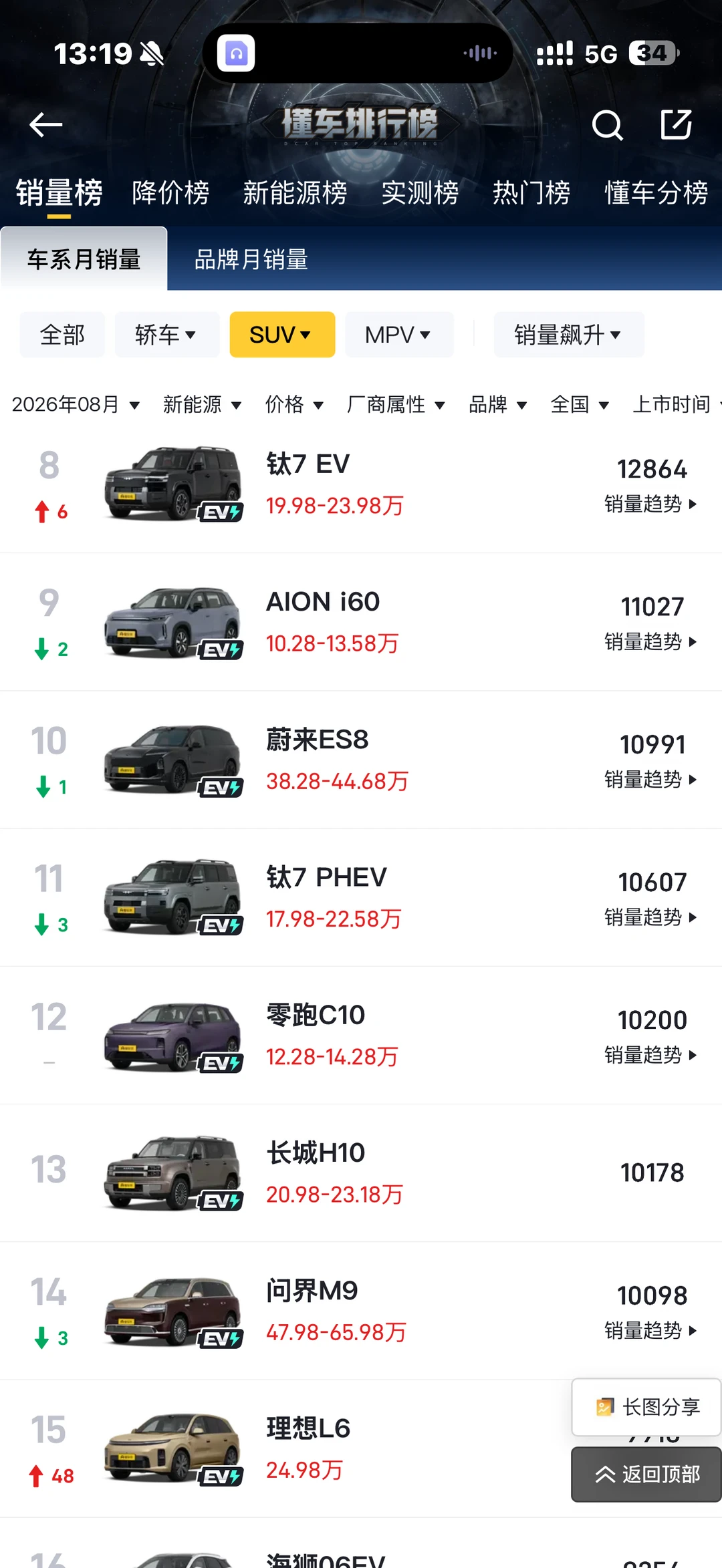722x1568 pixels.
Task: Share the ranking page
Action: (x=676, y=124)
